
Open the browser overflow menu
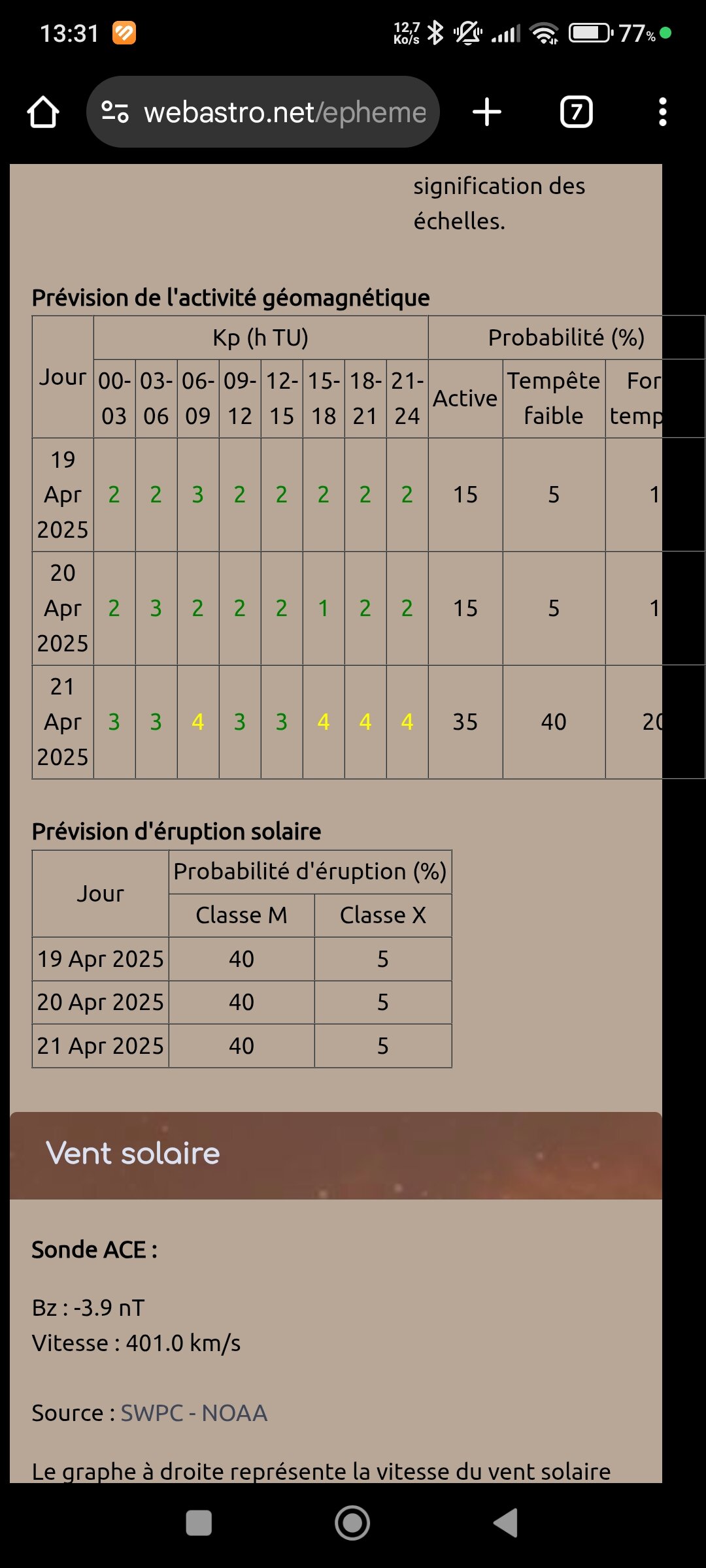coord(662,112)
